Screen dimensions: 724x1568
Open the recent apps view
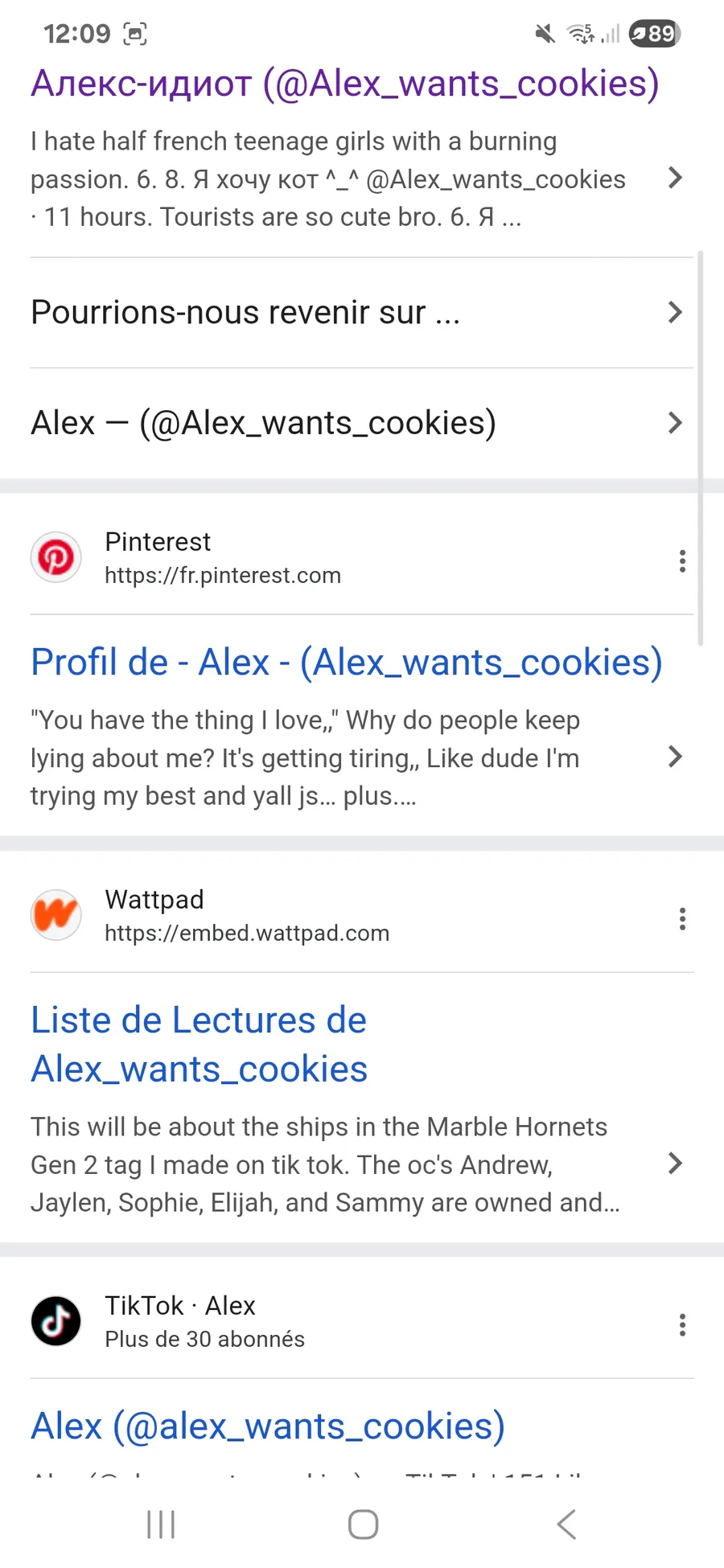pyautogui.click(x=161, y=1524)
